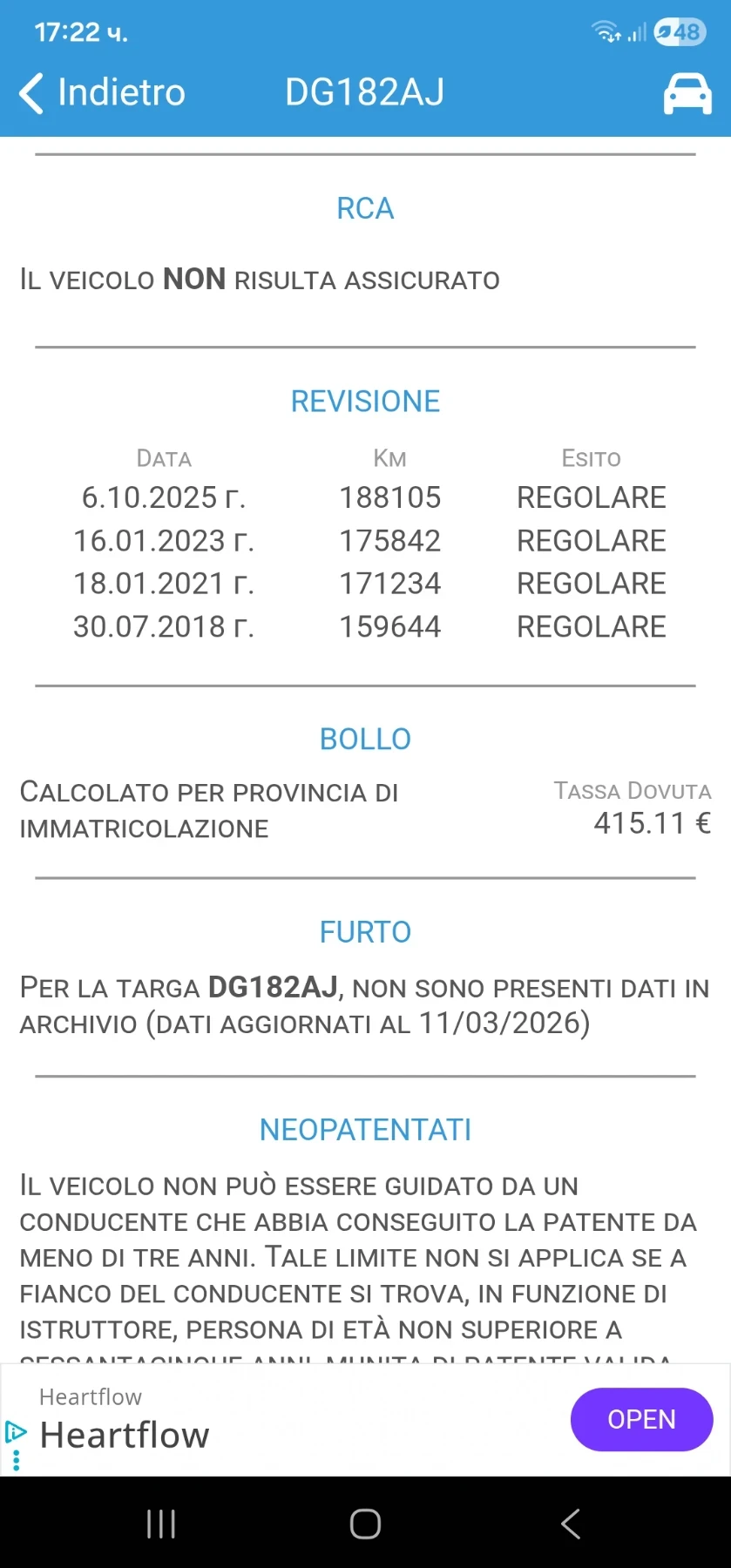The image size is (731, 1568).
Task: Go to the system home screen
Action: (365, 1524)
